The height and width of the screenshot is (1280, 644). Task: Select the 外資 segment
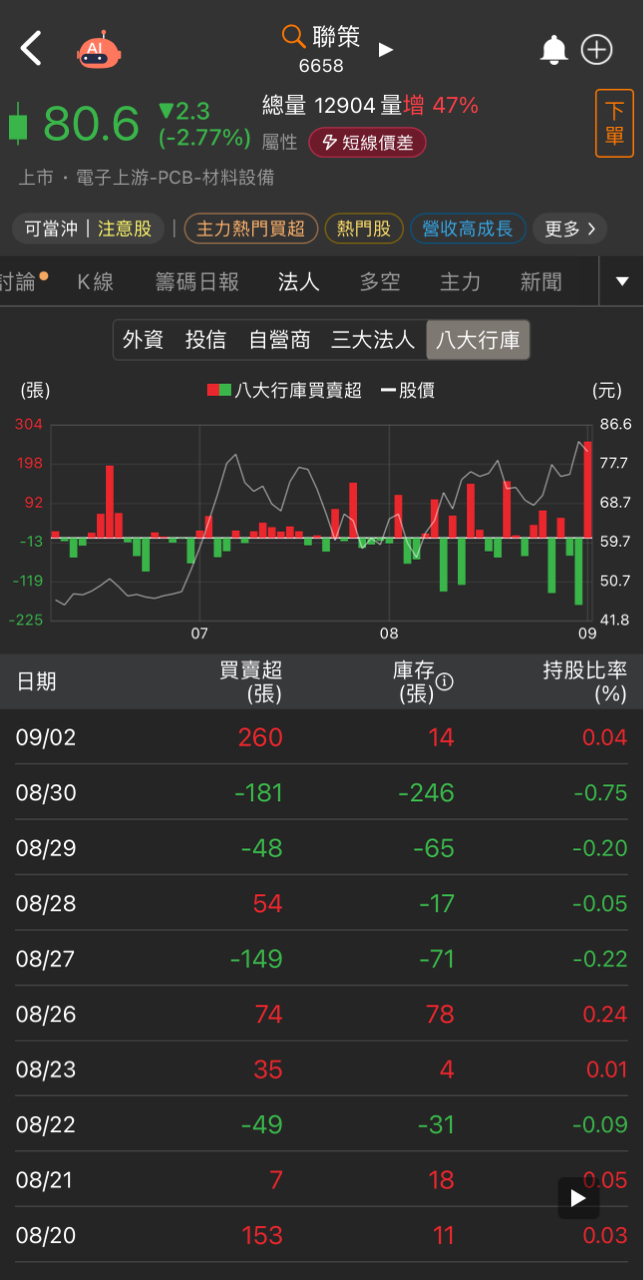(143, 340)
